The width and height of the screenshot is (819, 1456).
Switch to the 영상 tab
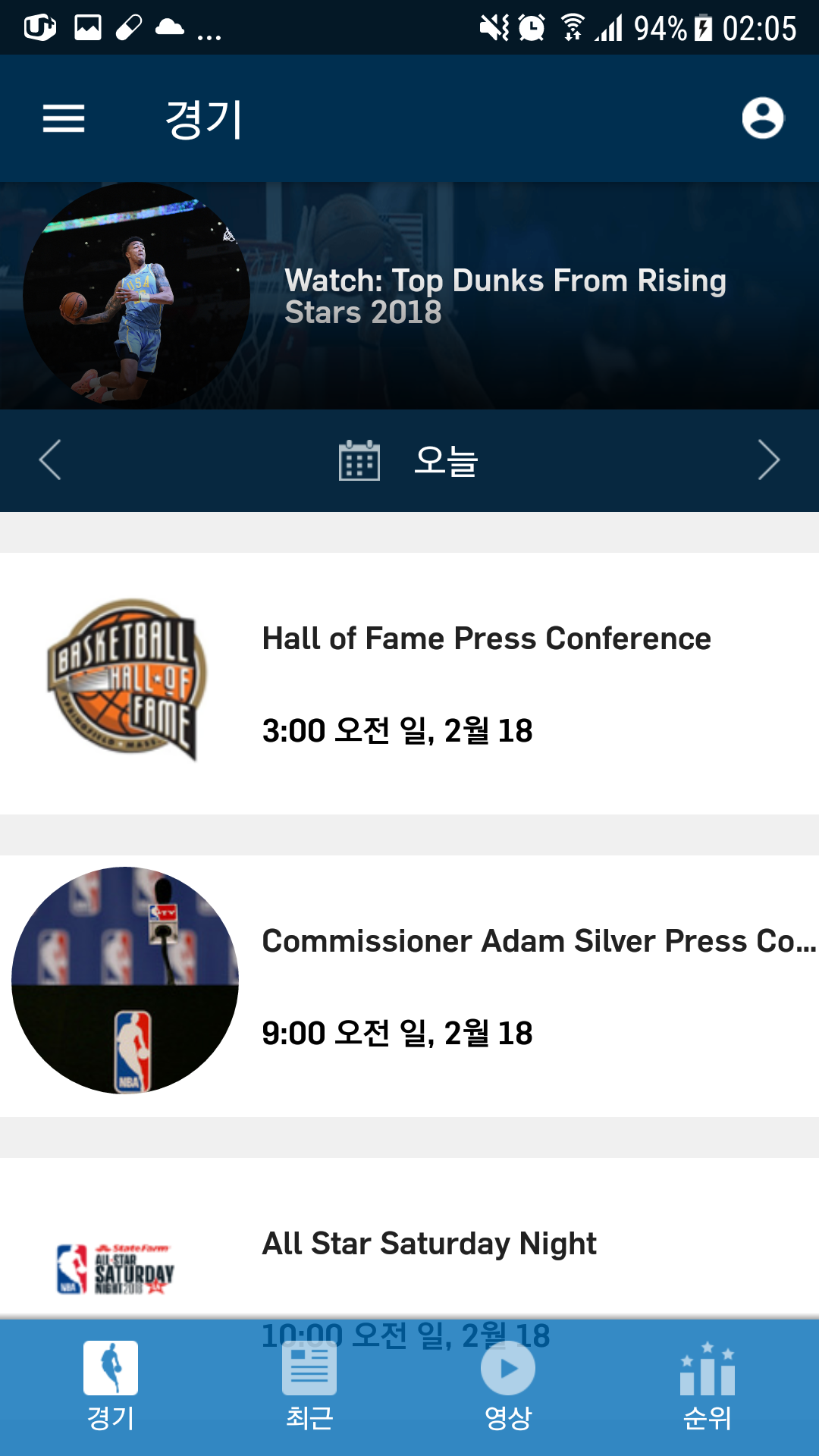[x=508, y=1388]
